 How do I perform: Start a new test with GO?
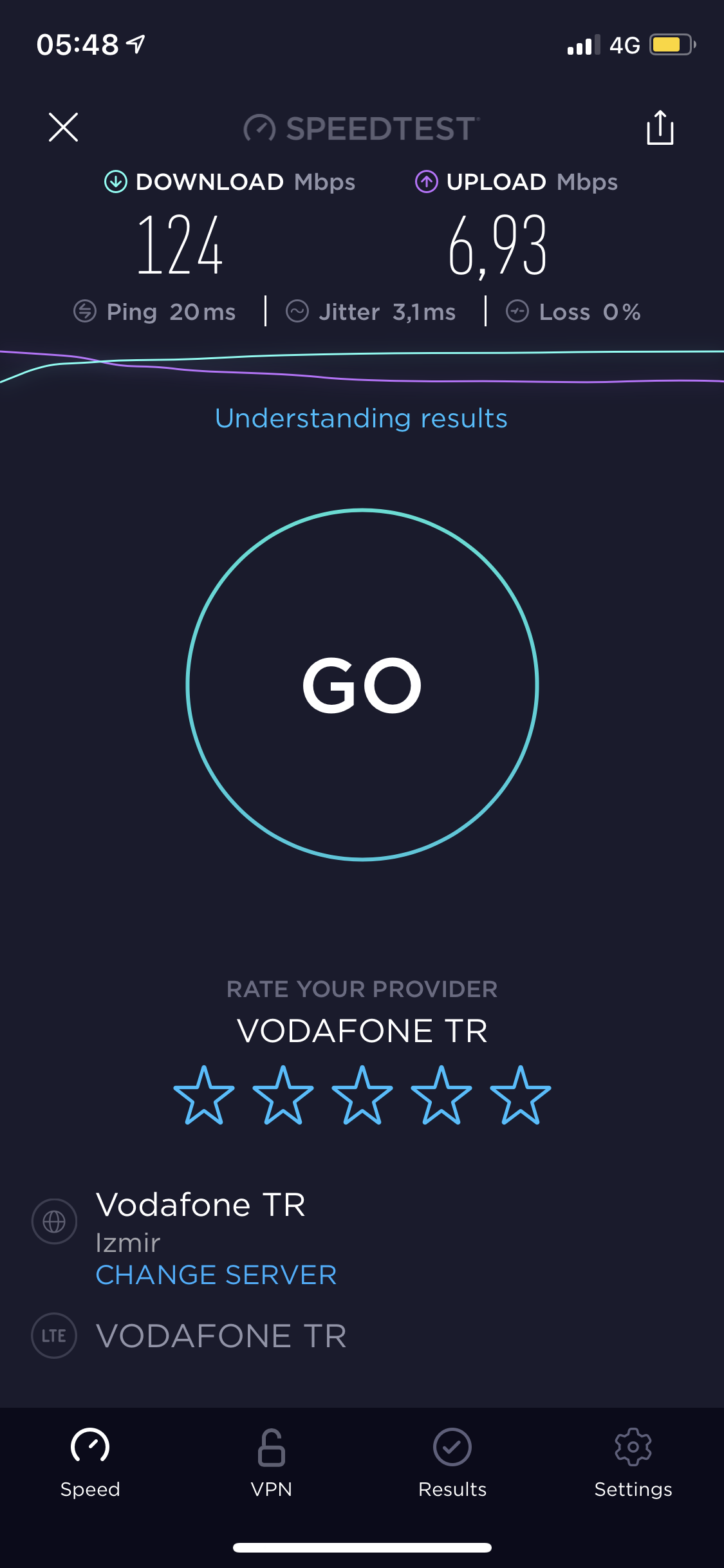(x=362, y=684)
